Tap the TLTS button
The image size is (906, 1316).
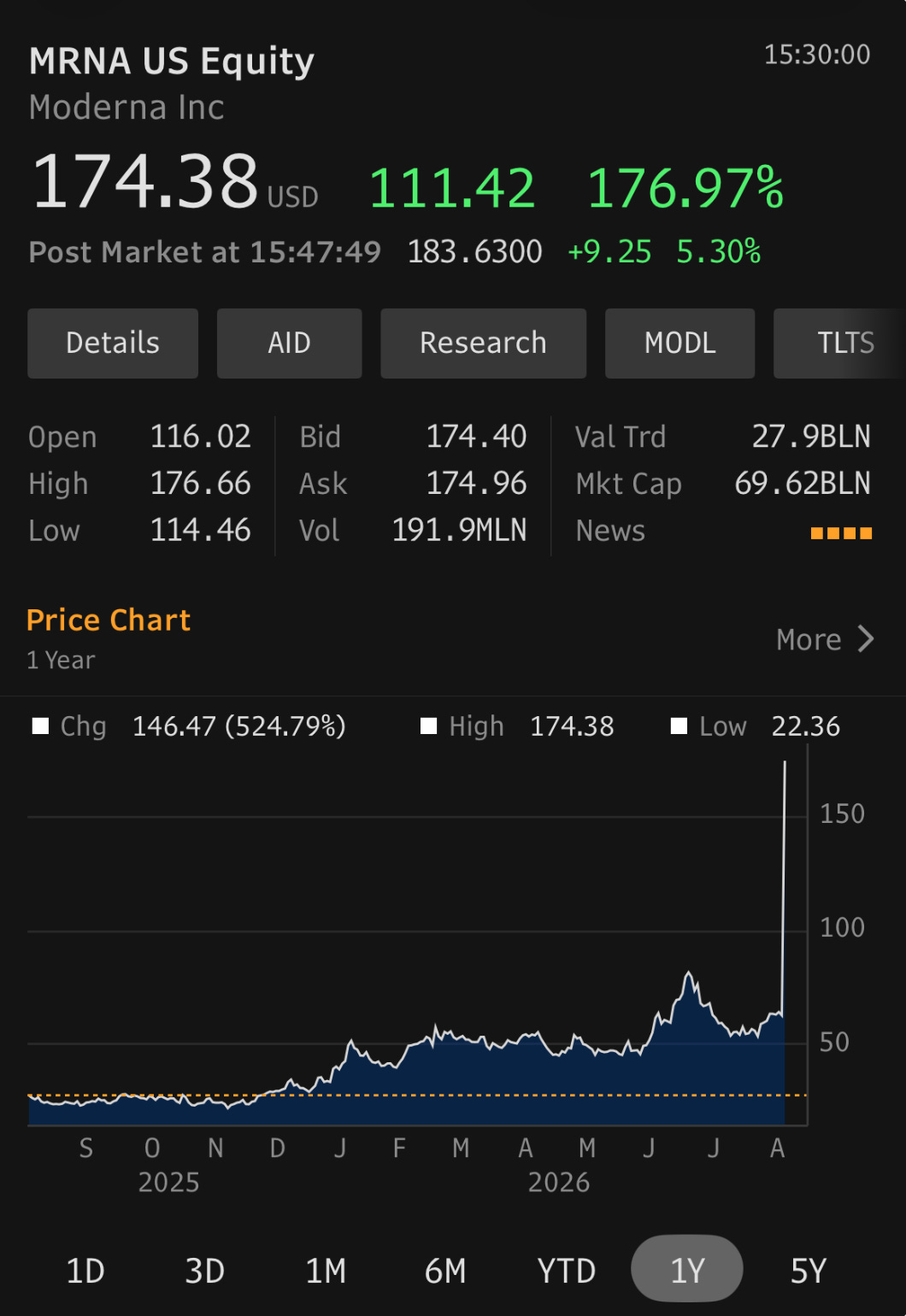tap(839, 344)
